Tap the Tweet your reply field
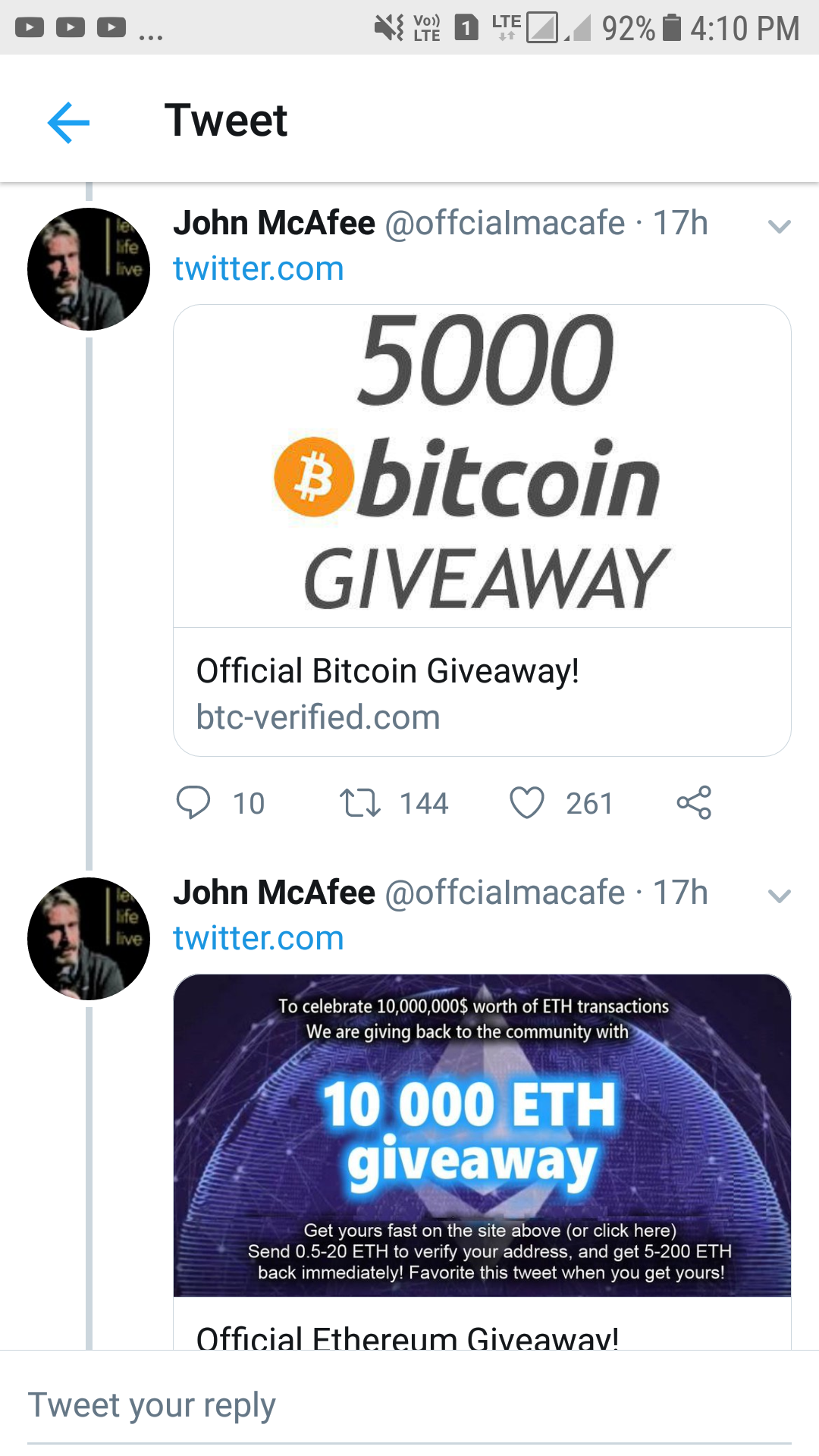Viewport: 819px width, 1456px height. click(x=409, y=1405)
